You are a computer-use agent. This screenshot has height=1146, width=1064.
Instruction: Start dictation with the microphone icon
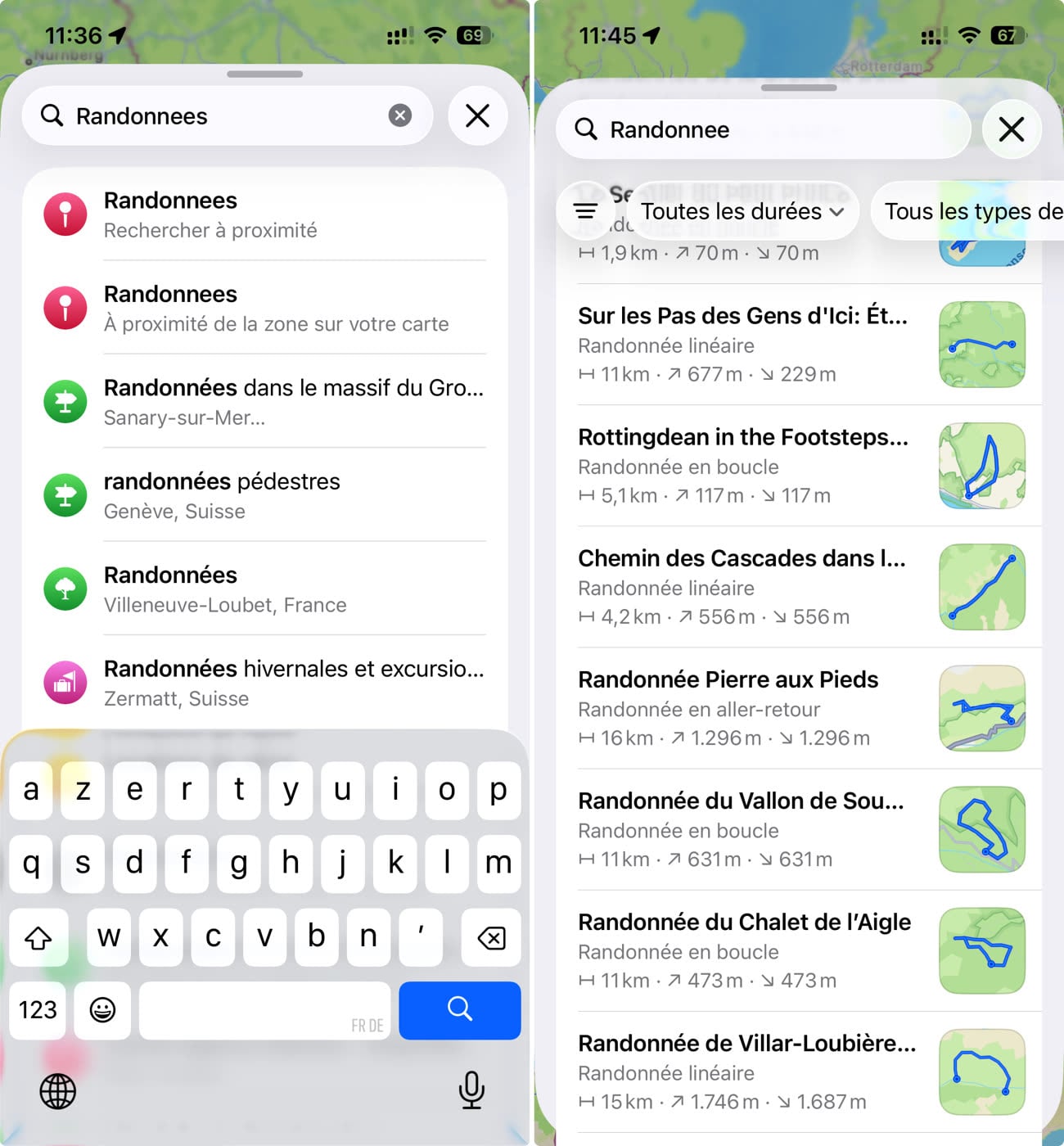pyautogui.click(x=471, y=1090)
